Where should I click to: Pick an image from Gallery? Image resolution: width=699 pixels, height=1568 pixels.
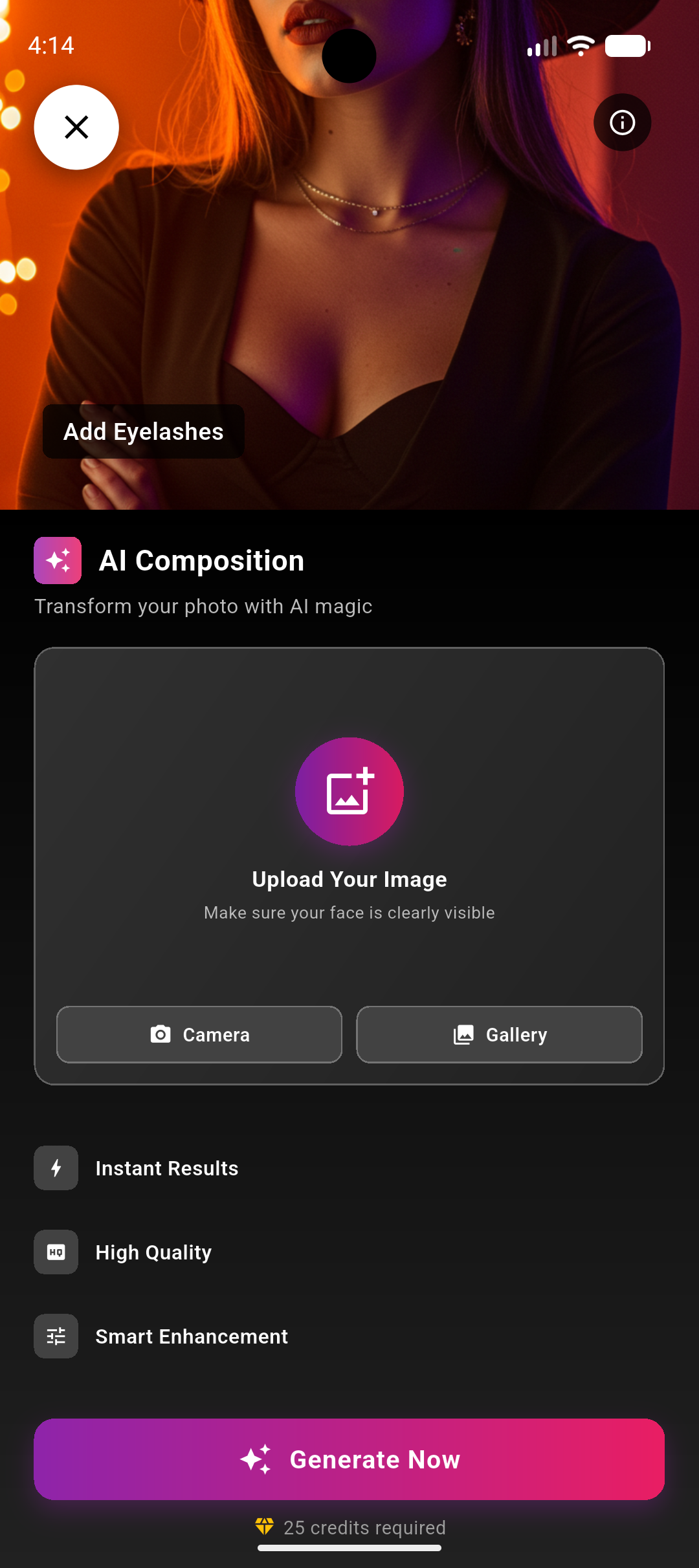pyautogui.click(x=500, y=1034)
